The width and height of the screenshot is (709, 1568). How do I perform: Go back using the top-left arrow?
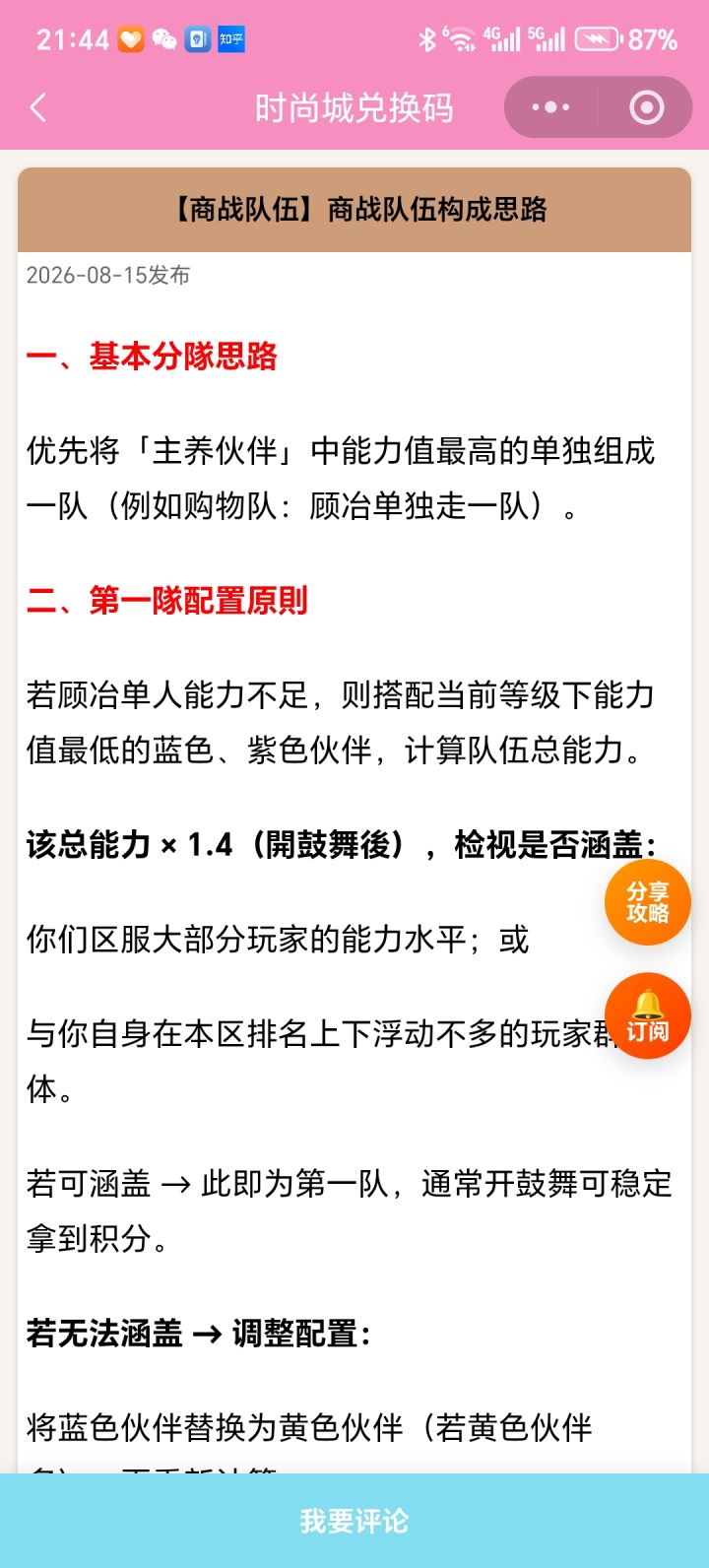[x=38, y=107]
